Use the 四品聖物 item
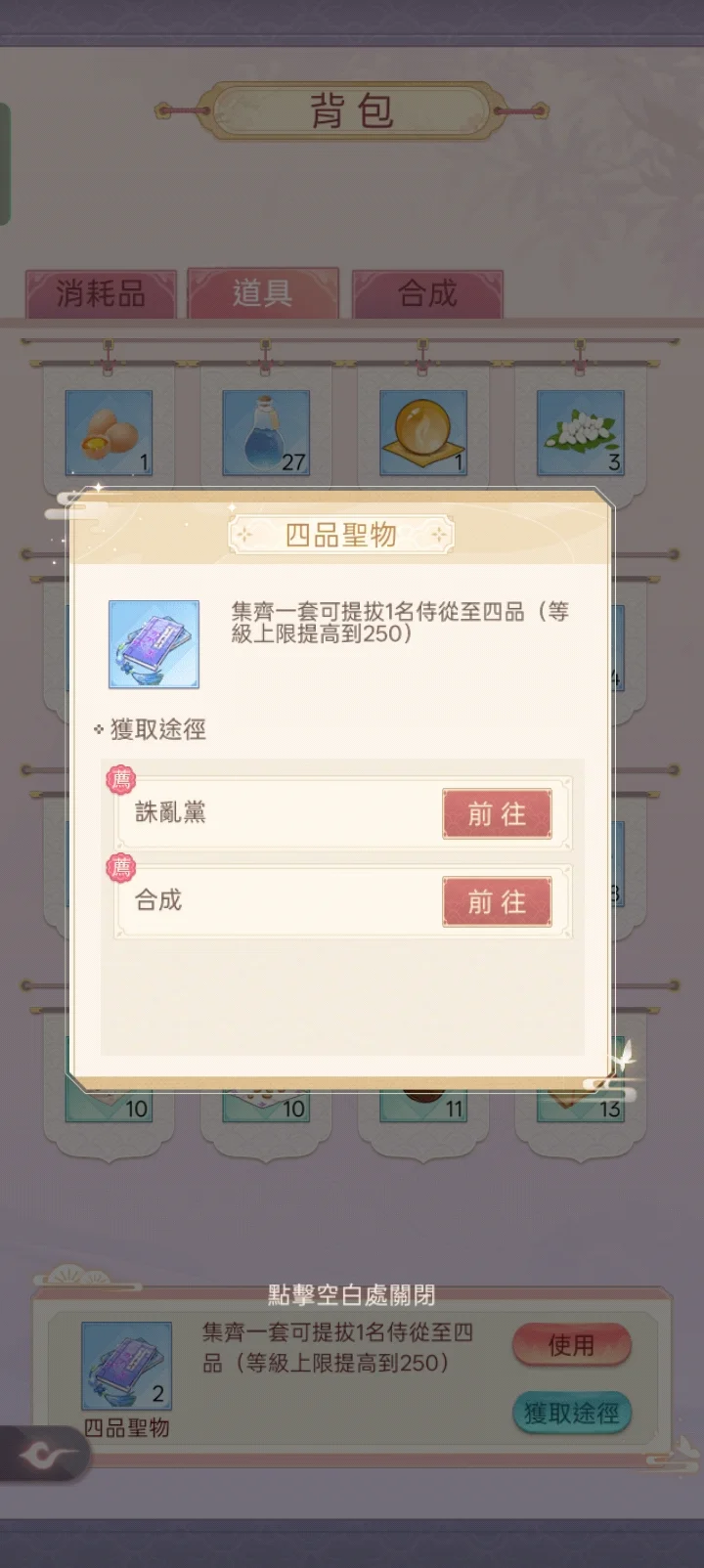Image resolution: width=704 pixels, height=1568 pixels. pyautogui.click(x=571, y=1346)
